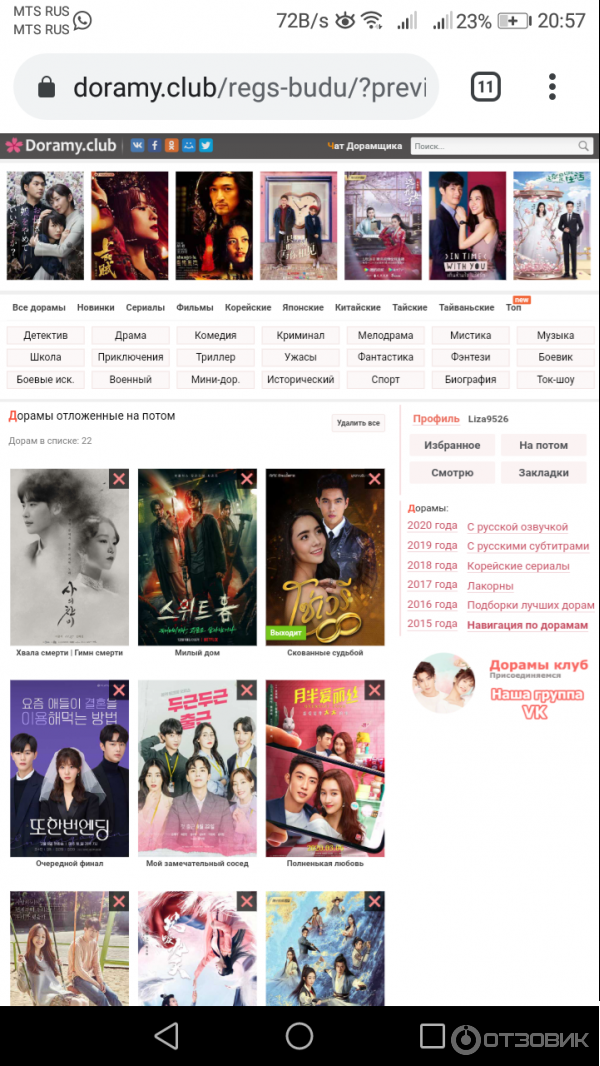Switch to the Корейские category
Viewport: 600px width, 1066px height.
tap(248, 308)
